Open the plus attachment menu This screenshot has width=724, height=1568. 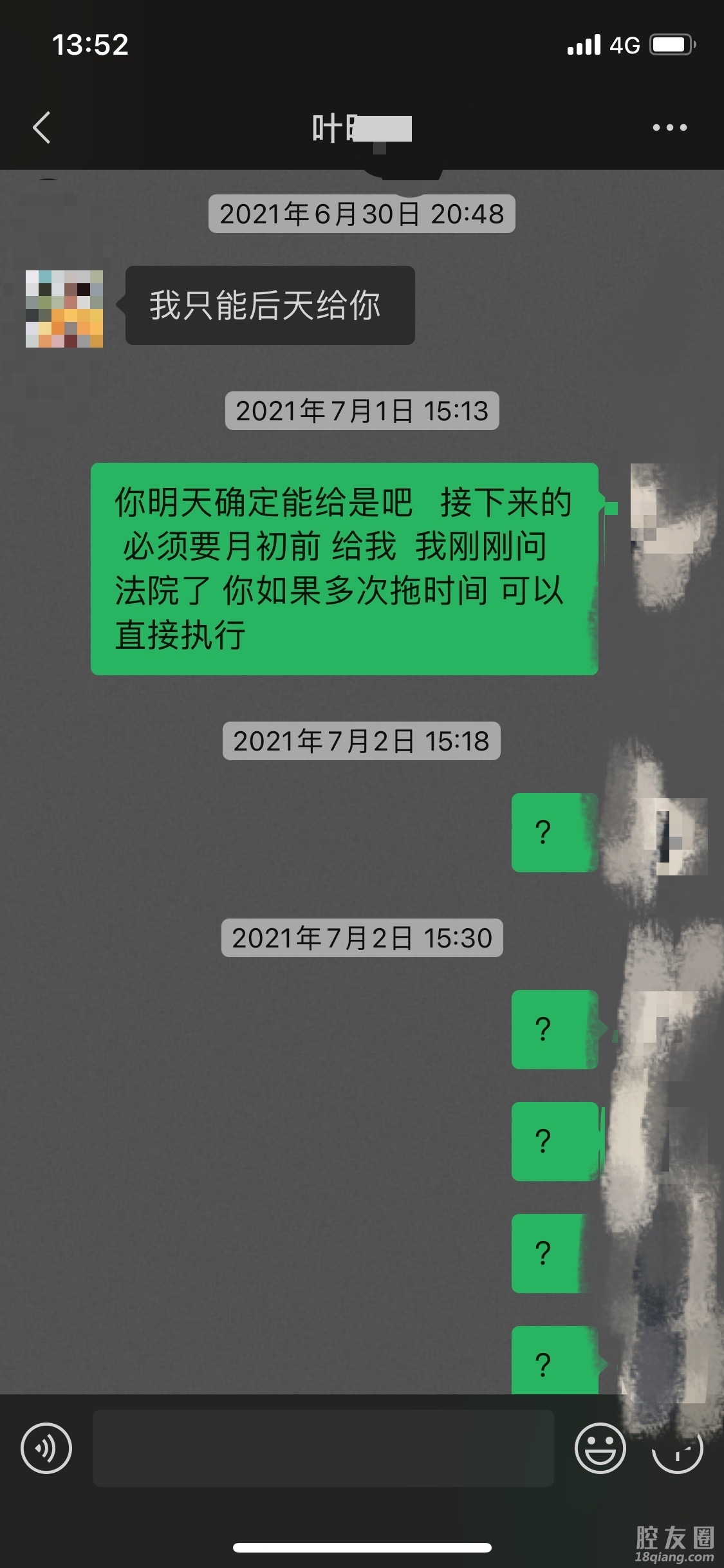coord(677,1450)
